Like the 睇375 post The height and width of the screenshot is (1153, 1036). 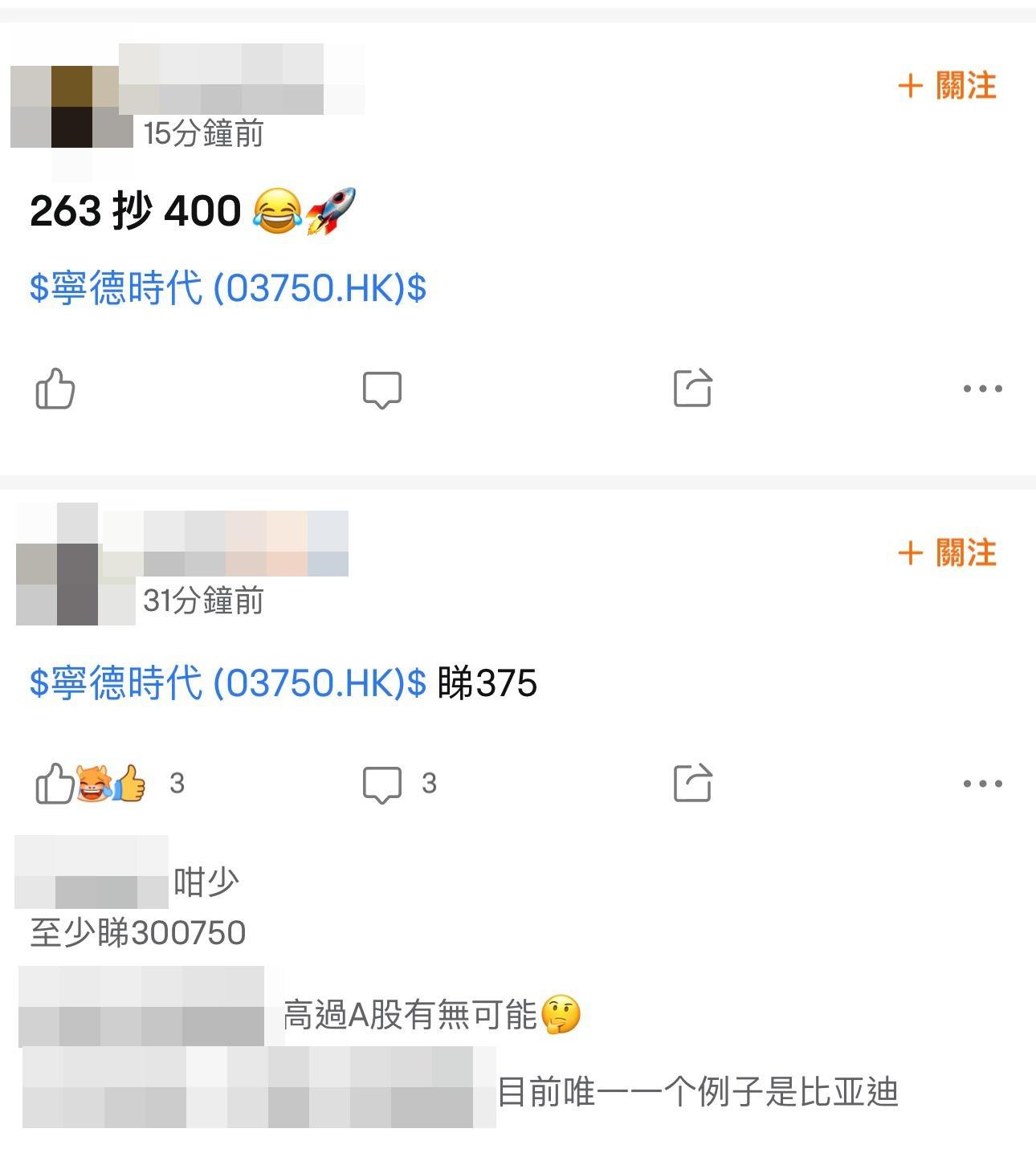click(x=55, y=784)
